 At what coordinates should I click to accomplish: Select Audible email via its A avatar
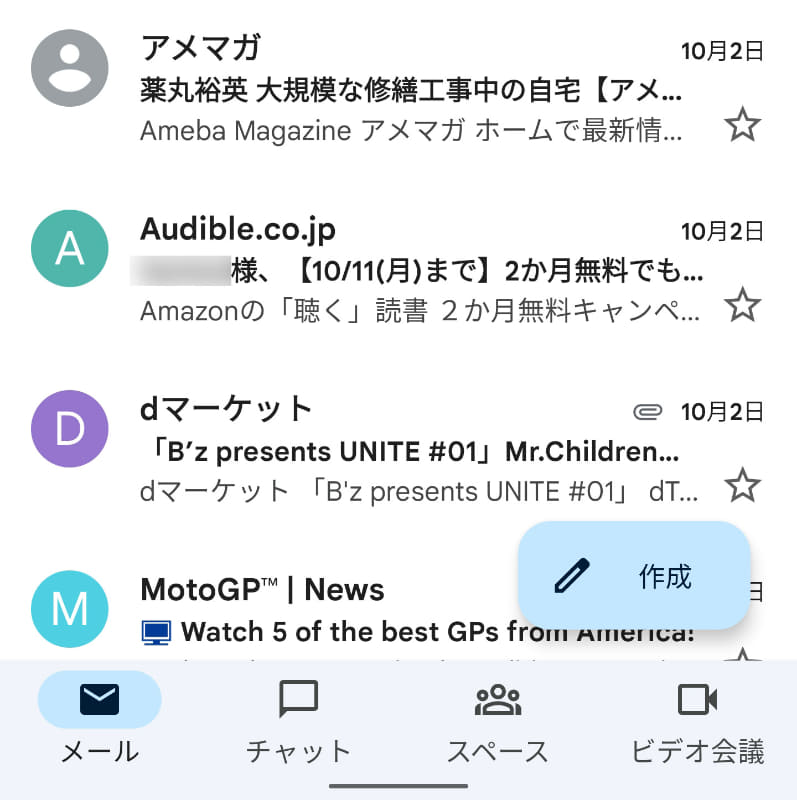coord(69,248)
